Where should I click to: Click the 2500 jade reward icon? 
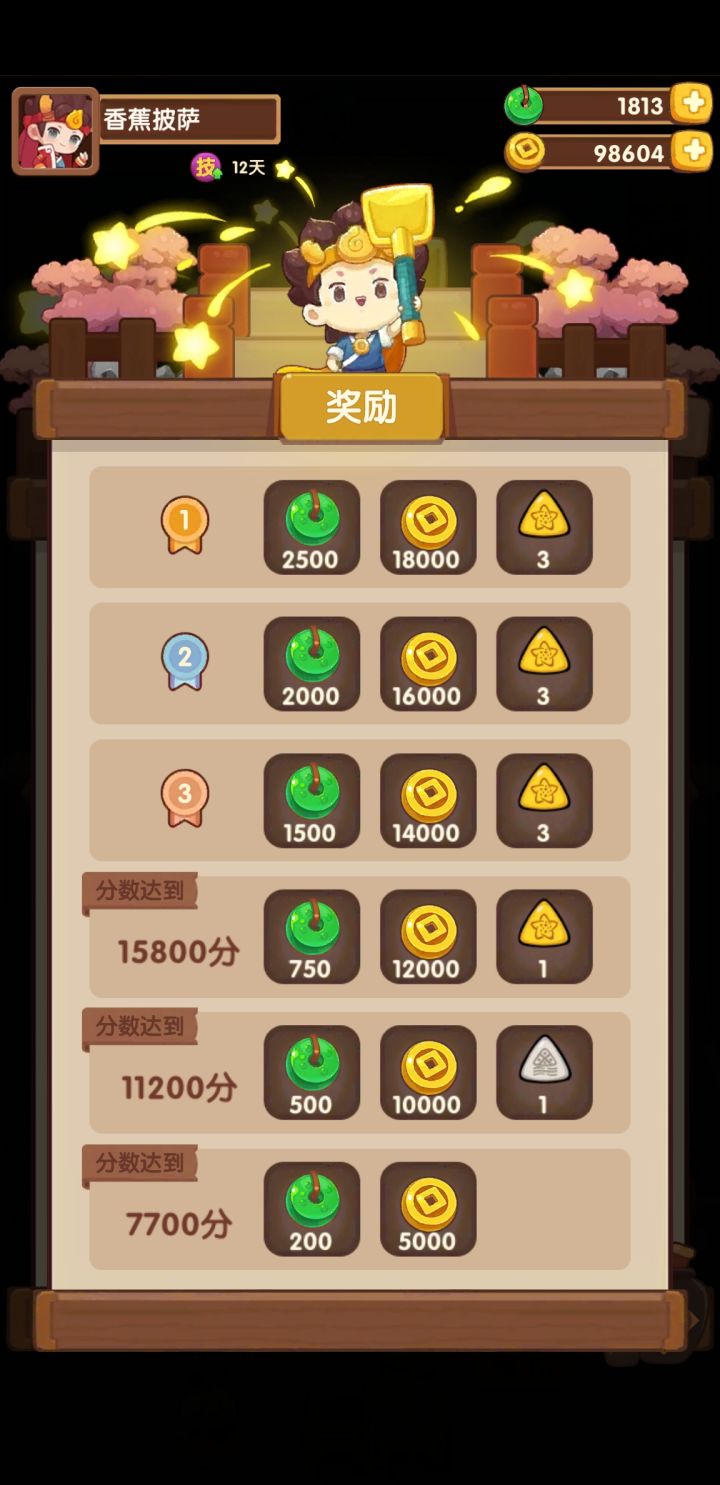click(x=311, y=528)
